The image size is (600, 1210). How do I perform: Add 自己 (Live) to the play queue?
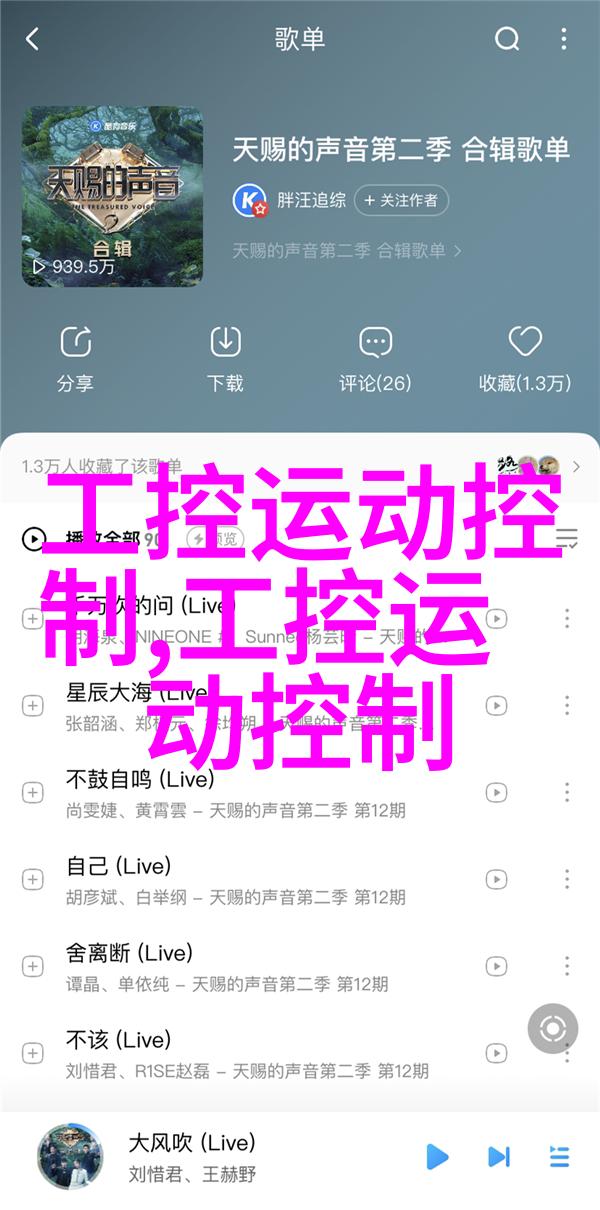(33, 880)
